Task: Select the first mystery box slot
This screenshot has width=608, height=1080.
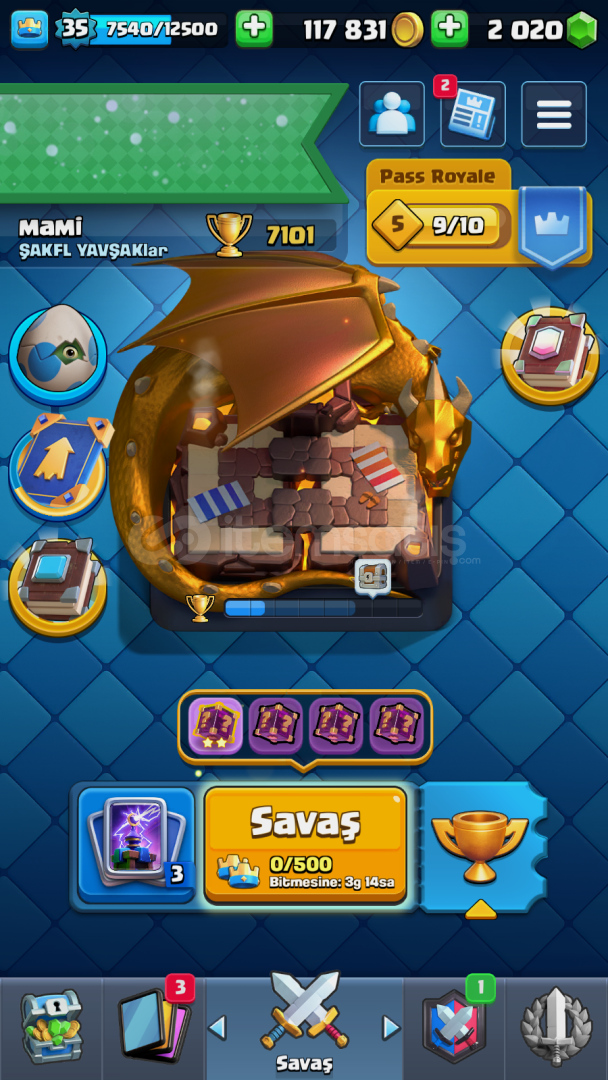Action: [216, 726]
